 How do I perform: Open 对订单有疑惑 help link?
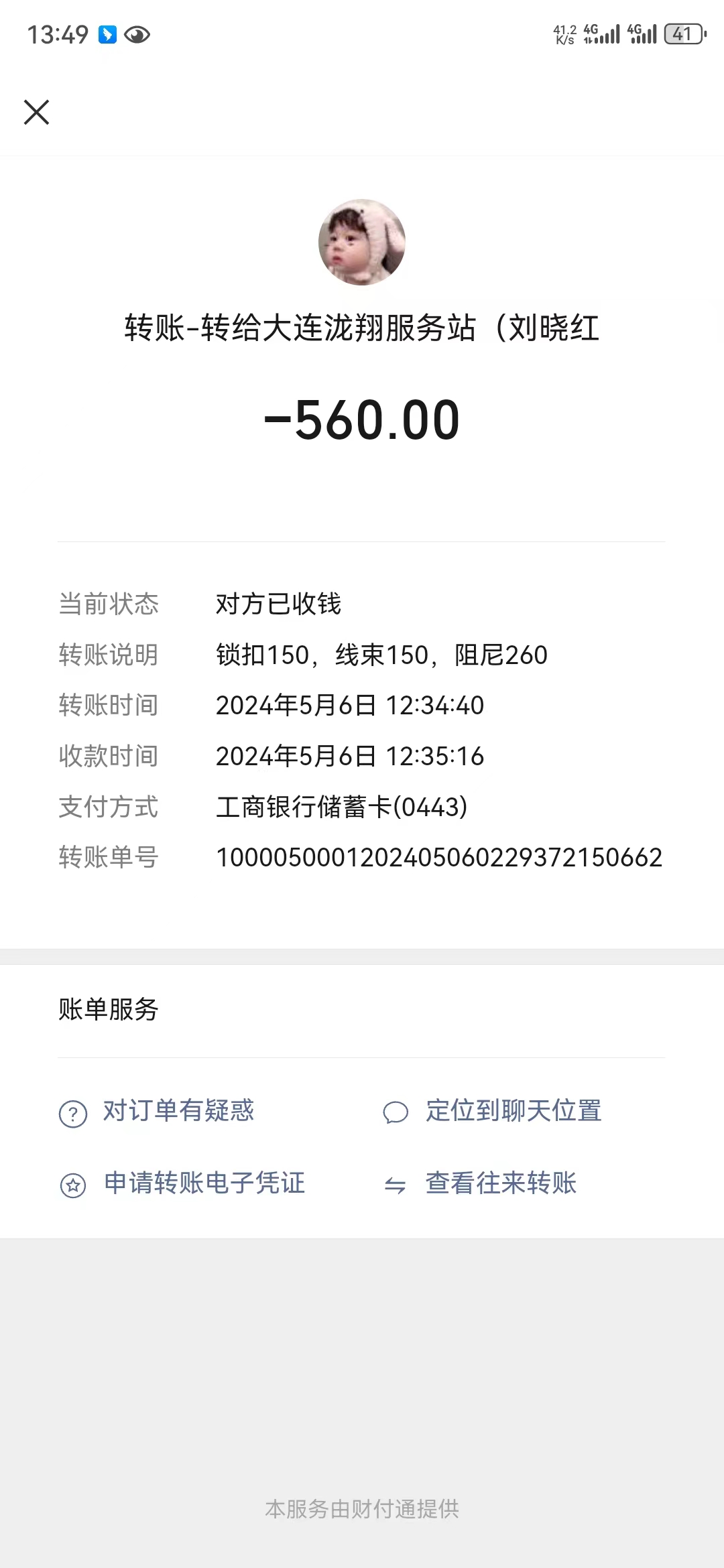[x=157, y=1112]
